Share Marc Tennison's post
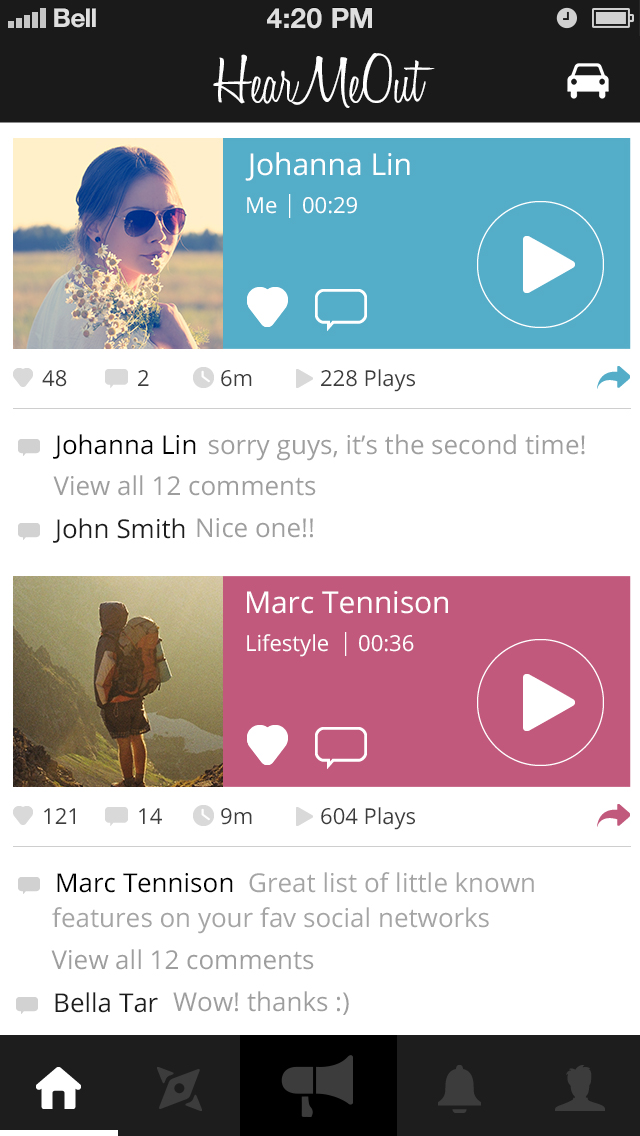Viewport: 640px width, 1136px height. click(613, 816)
